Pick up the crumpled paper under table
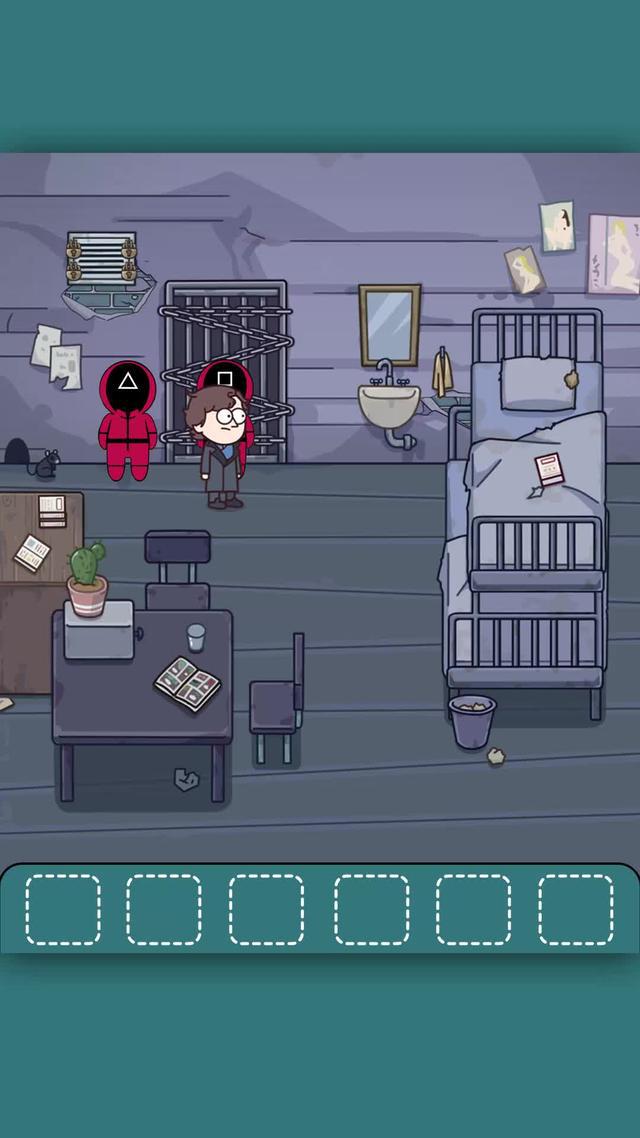This screenshot has width=640, height=1138. pos(186,779)
